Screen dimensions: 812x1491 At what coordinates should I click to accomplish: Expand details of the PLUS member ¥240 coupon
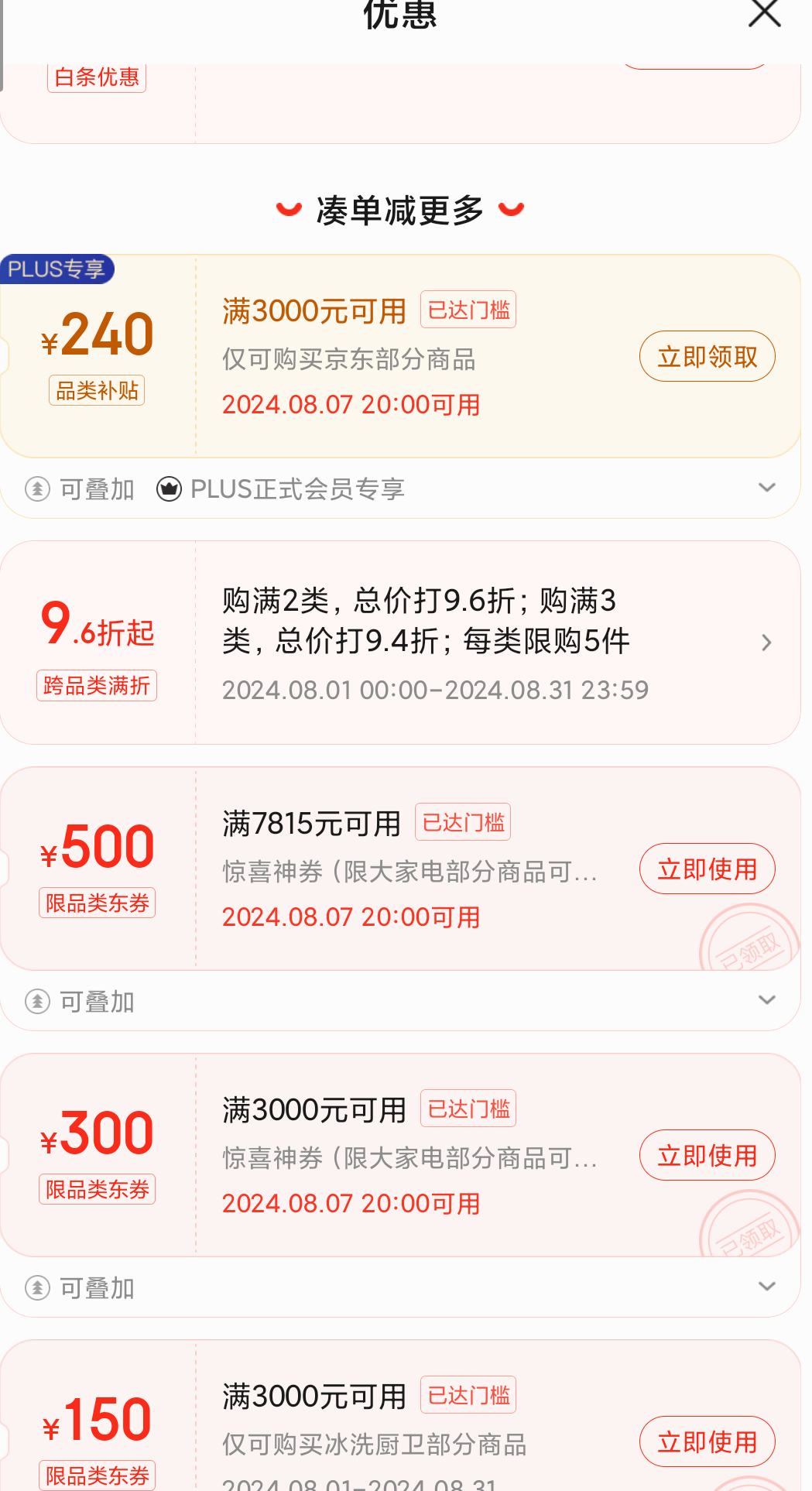click(x=767, y=488)
